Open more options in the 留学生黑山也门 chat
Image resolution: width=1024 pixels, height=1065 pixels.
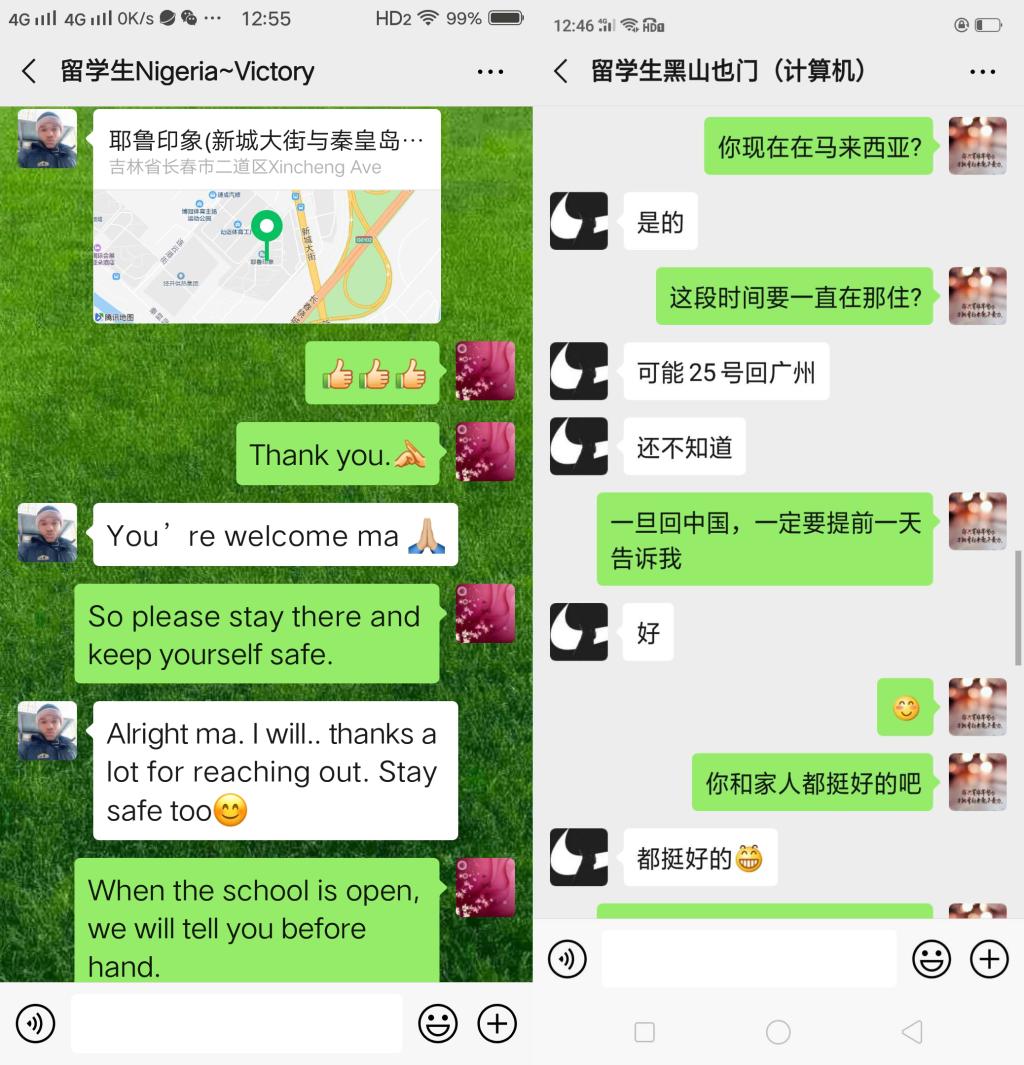pyautogui.click(x=982, y=72)
